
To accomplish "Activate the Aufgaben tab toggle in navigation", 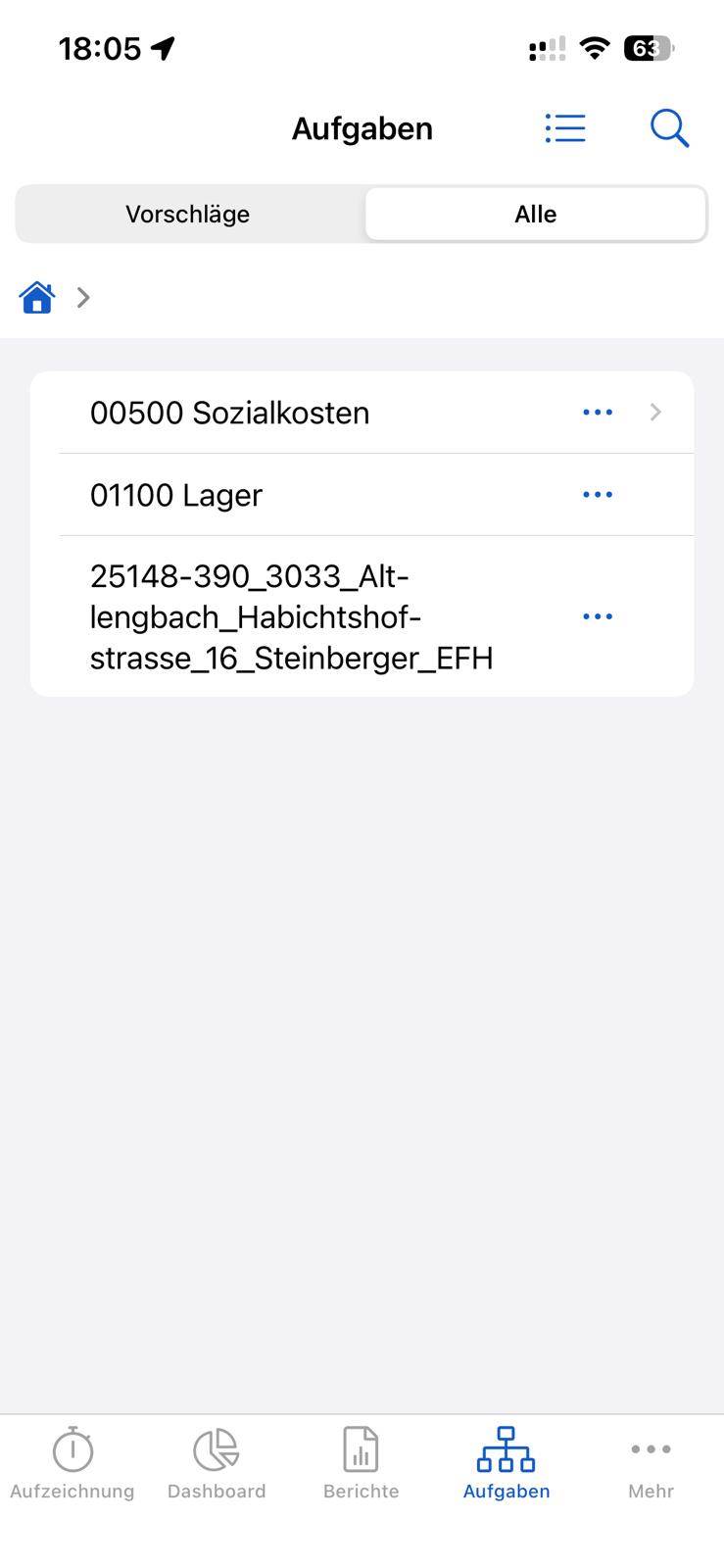I will pos(506,1460).
